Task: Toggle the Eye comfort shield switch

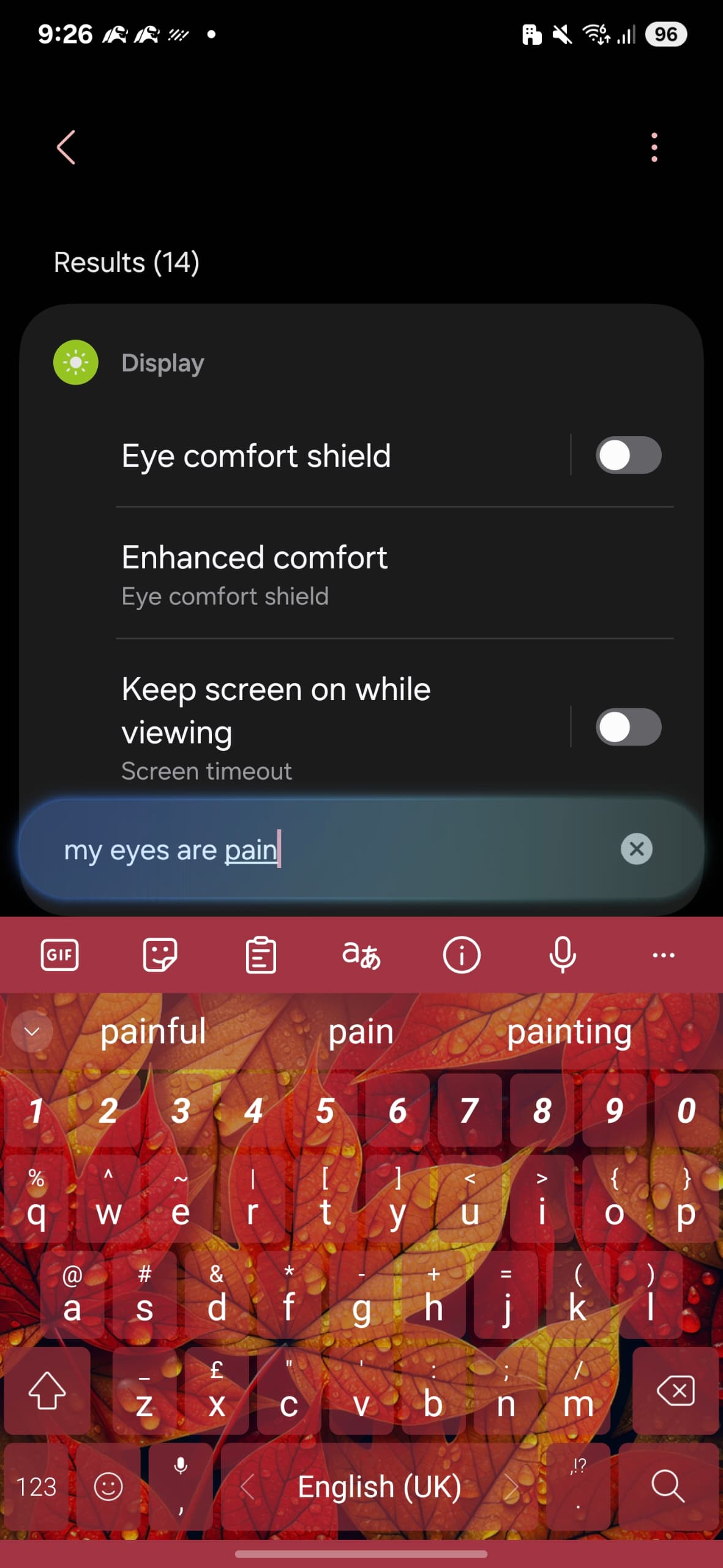Action: 628,455
